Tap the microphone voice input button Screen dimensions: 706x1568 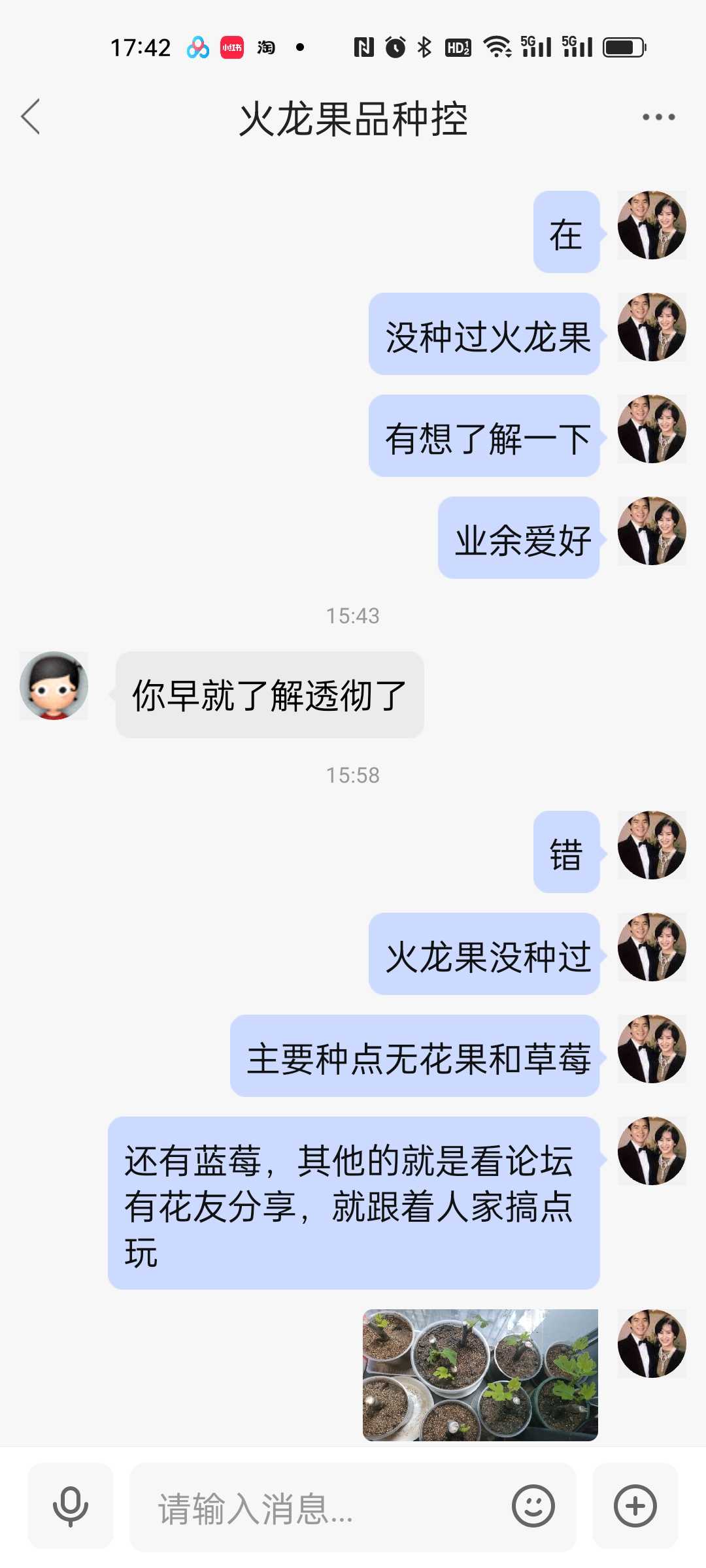point(71,1507)
